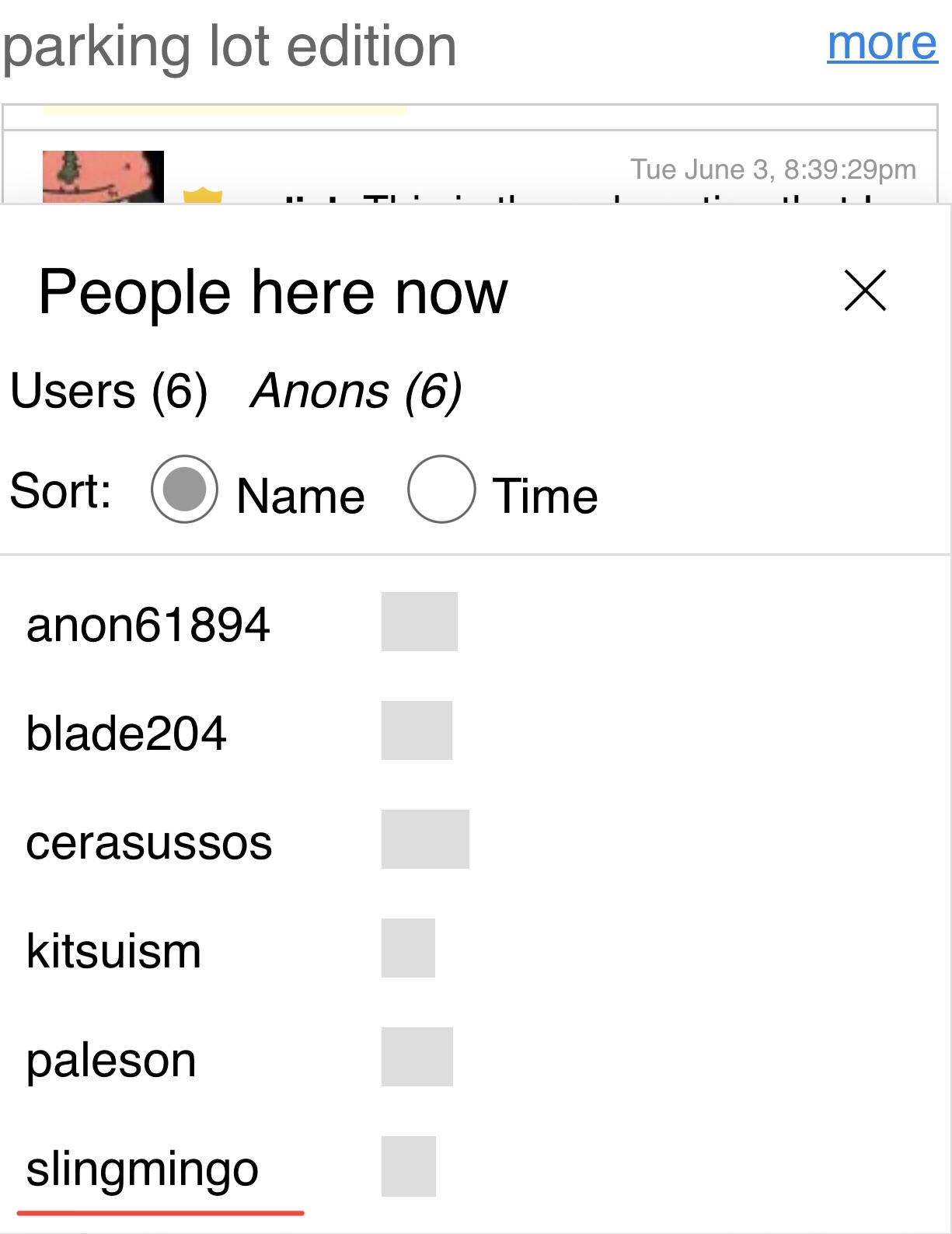Open user paleson
This screenshot has height=1234, width=952.
pos(111,1060)
